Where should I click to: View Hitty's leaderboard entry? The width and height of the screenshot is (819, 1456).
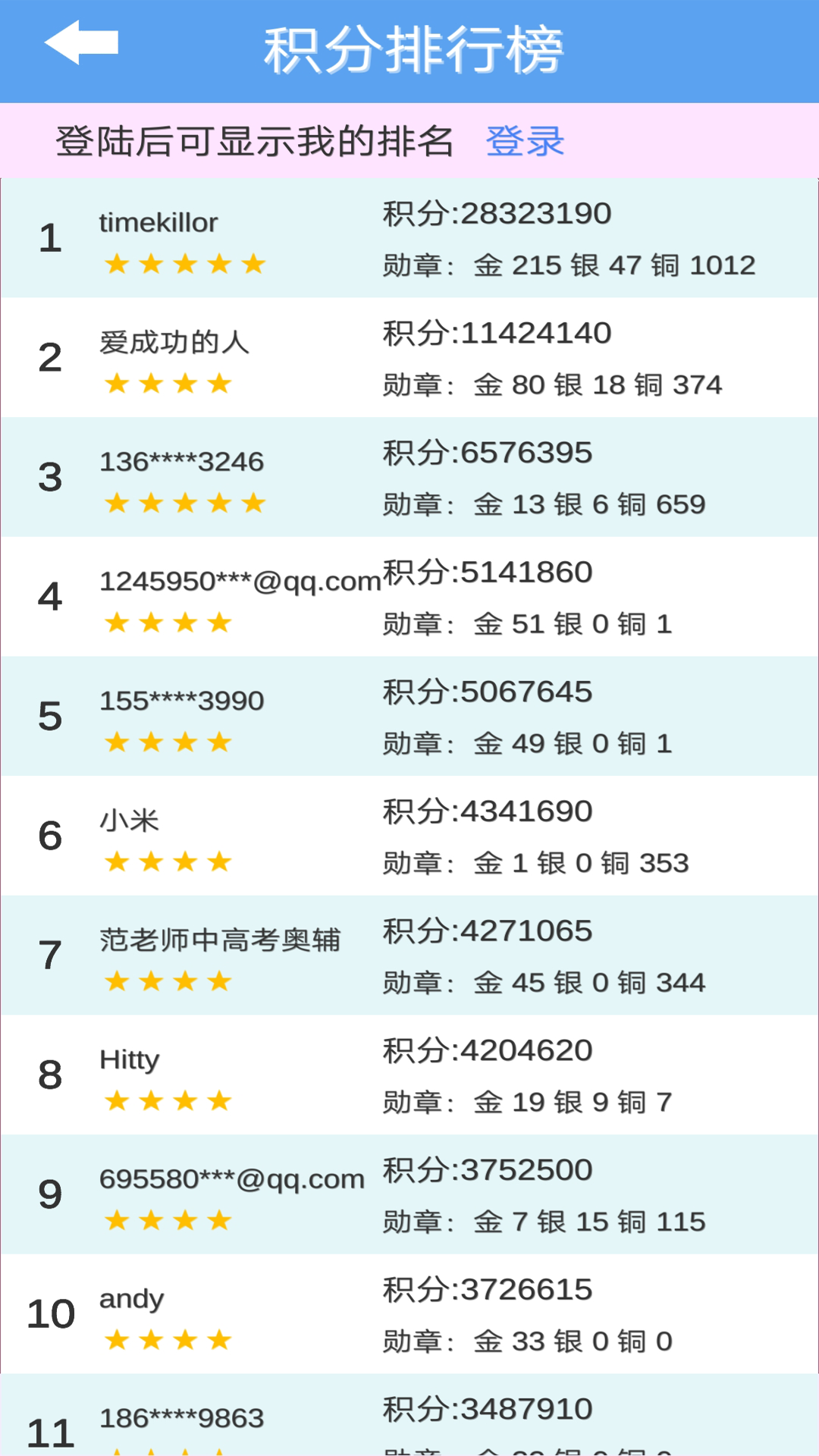(409, 1075)
